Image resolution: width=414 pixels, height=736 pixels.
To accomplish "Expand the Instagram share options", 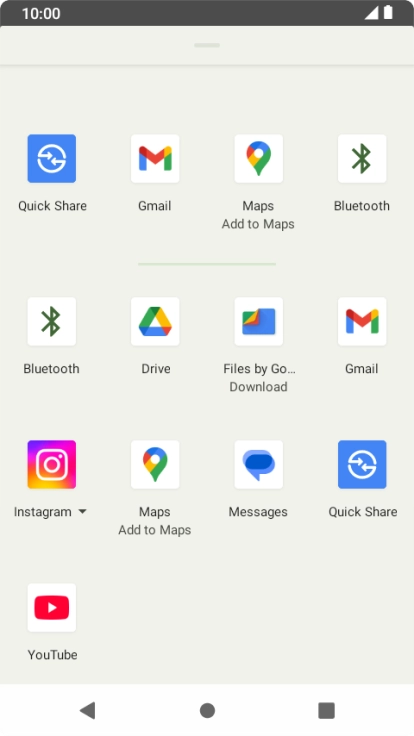I will point(82,512).
